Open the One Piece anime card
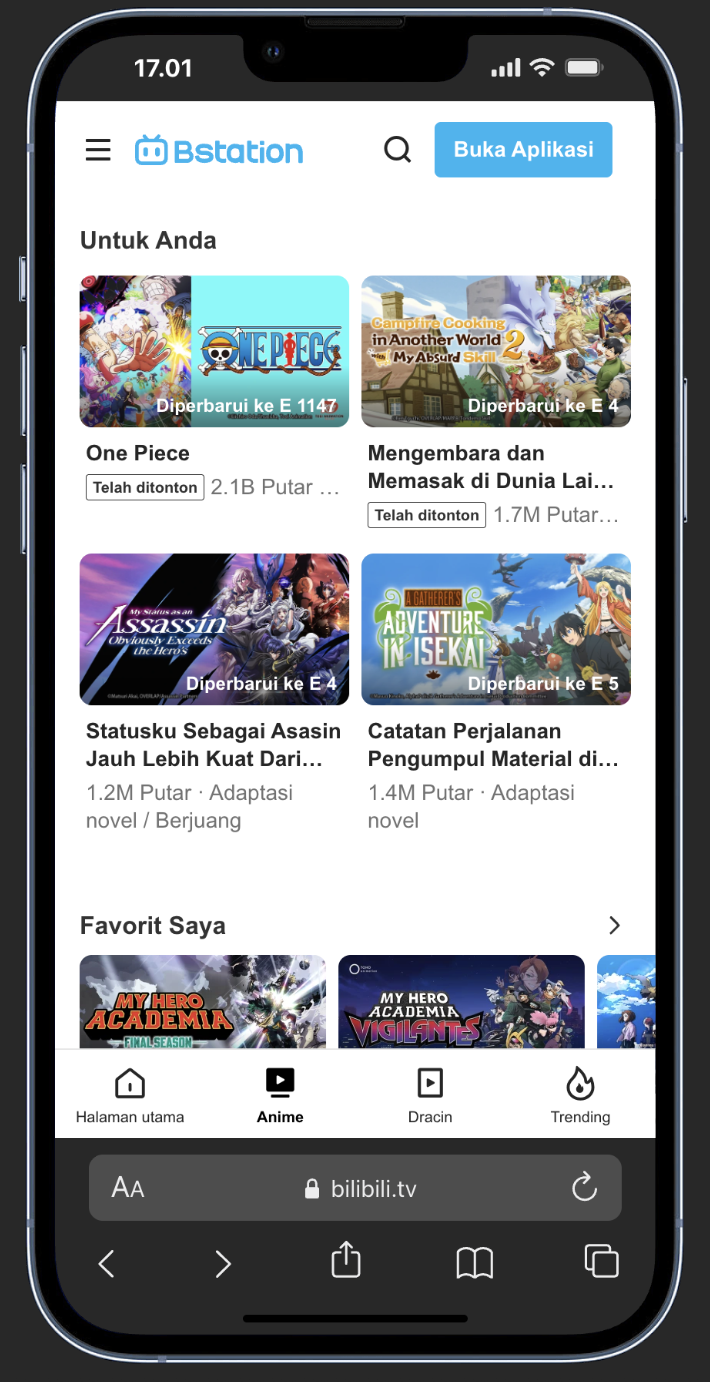This screenshot has height=1382, width=710. [x=214, y=351]
